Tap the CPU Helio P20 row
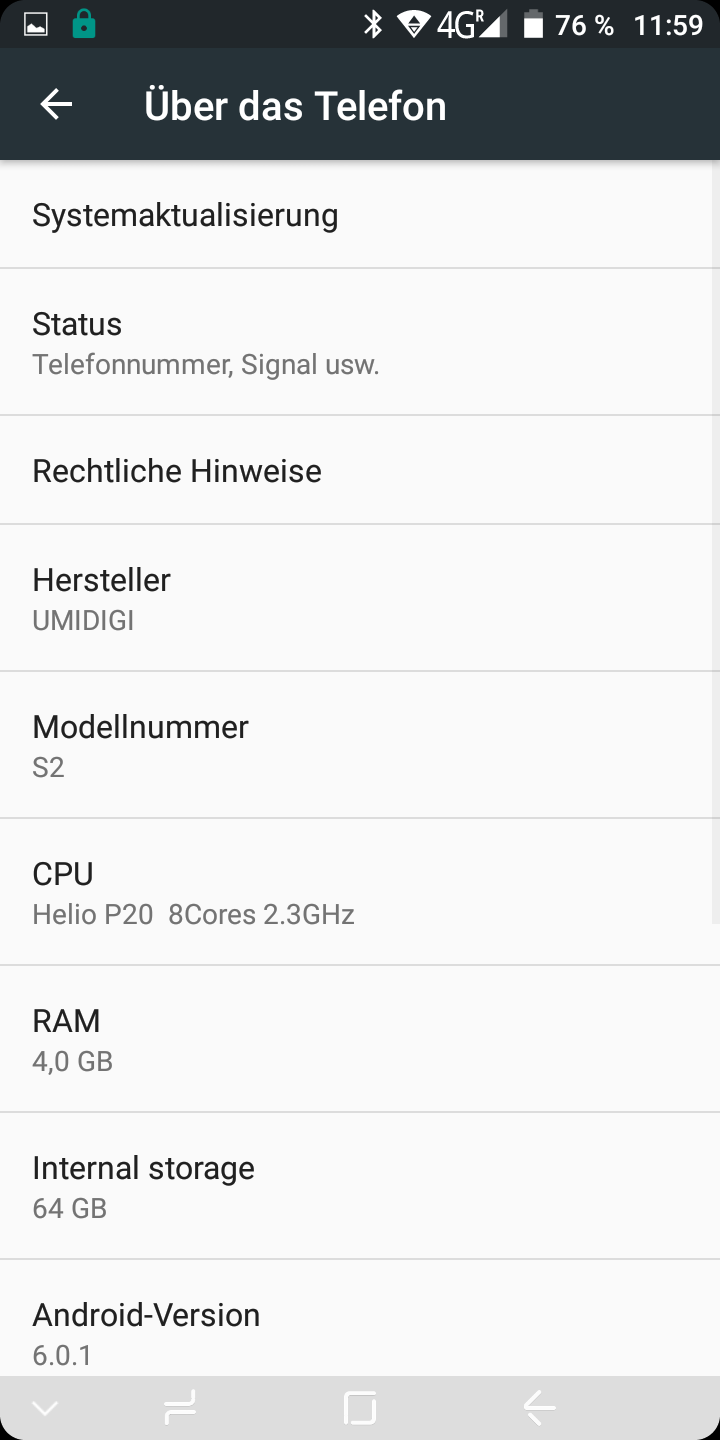Screen dimensions: 720x1440 360,892
